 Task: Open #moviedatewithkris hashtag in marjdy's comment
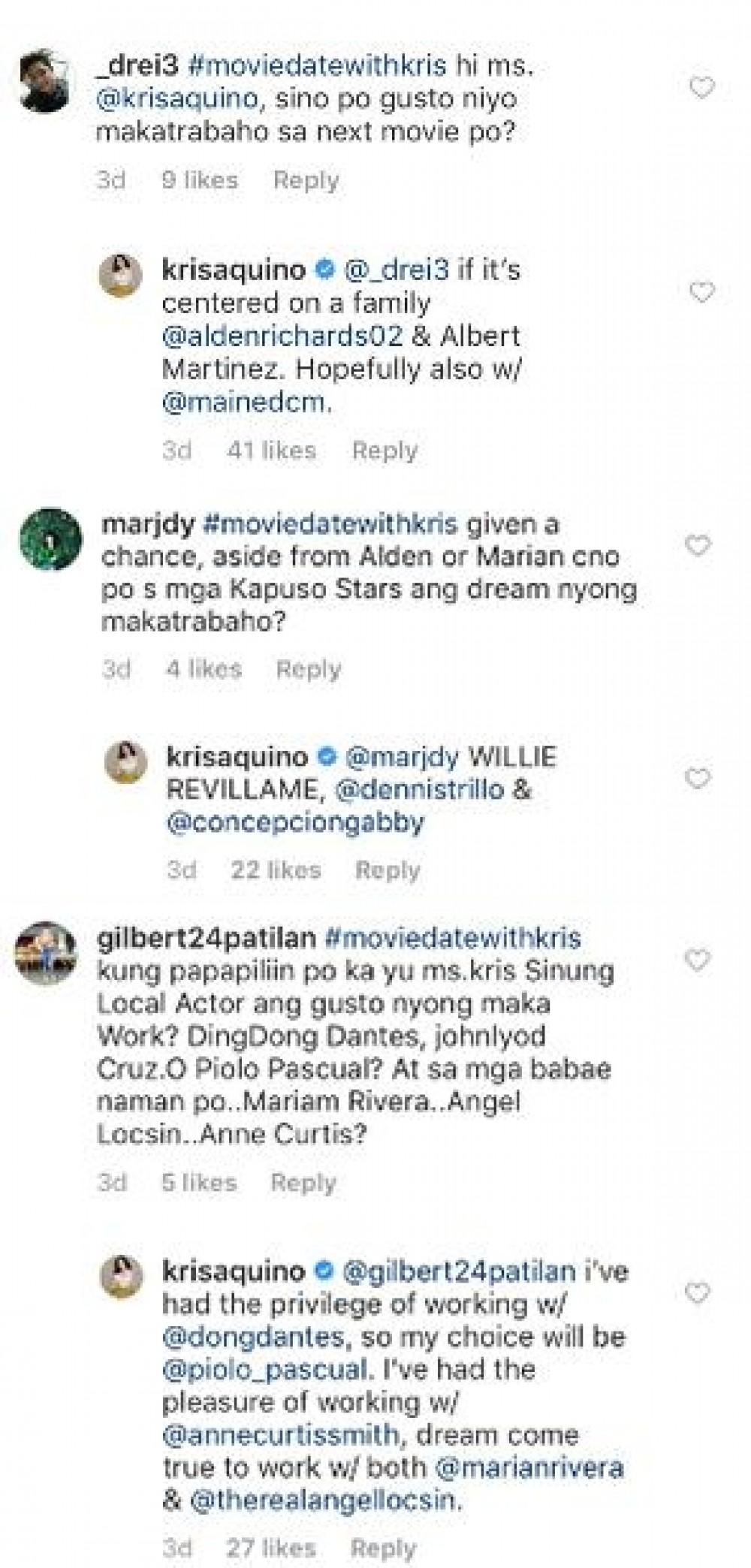tap(330, 523)
